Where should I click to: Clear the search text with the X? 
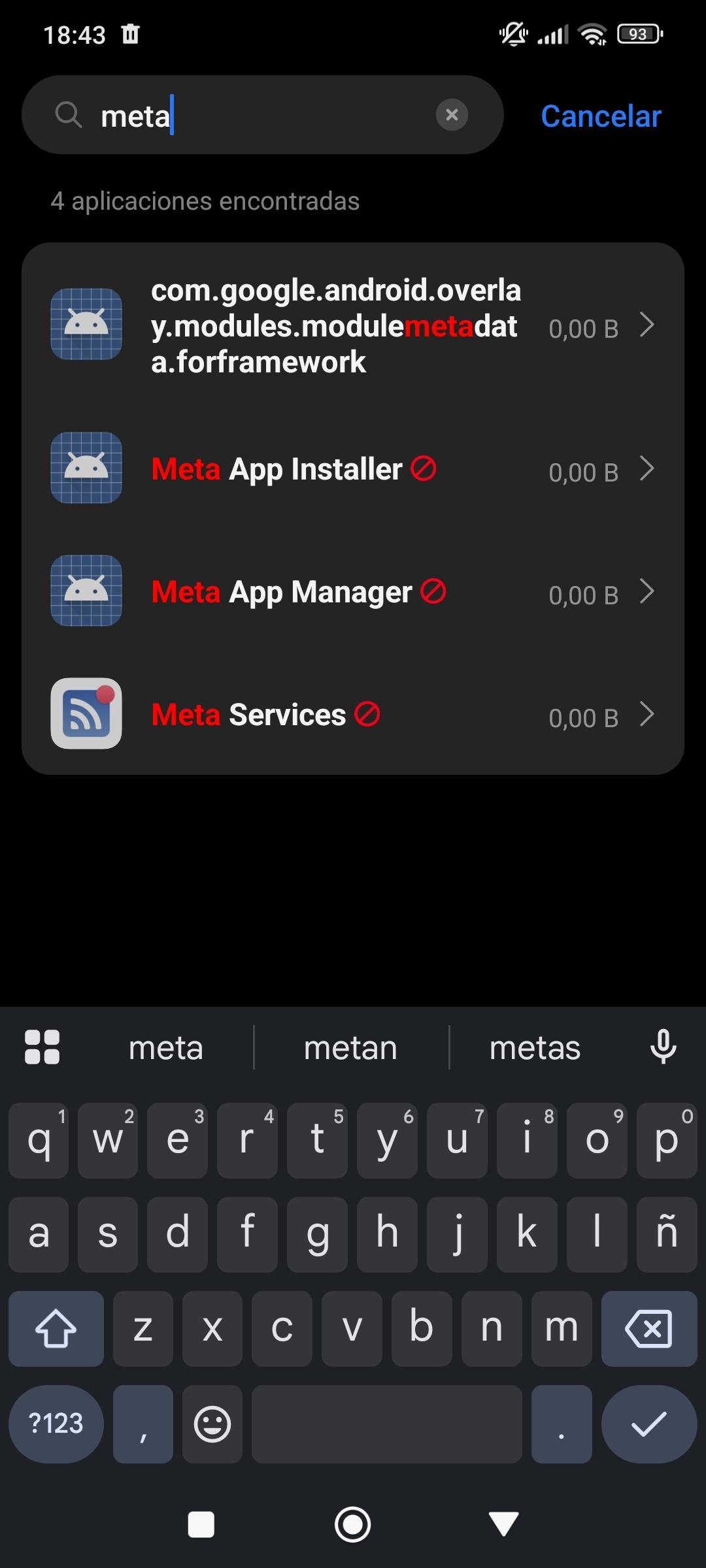point(452,115)
